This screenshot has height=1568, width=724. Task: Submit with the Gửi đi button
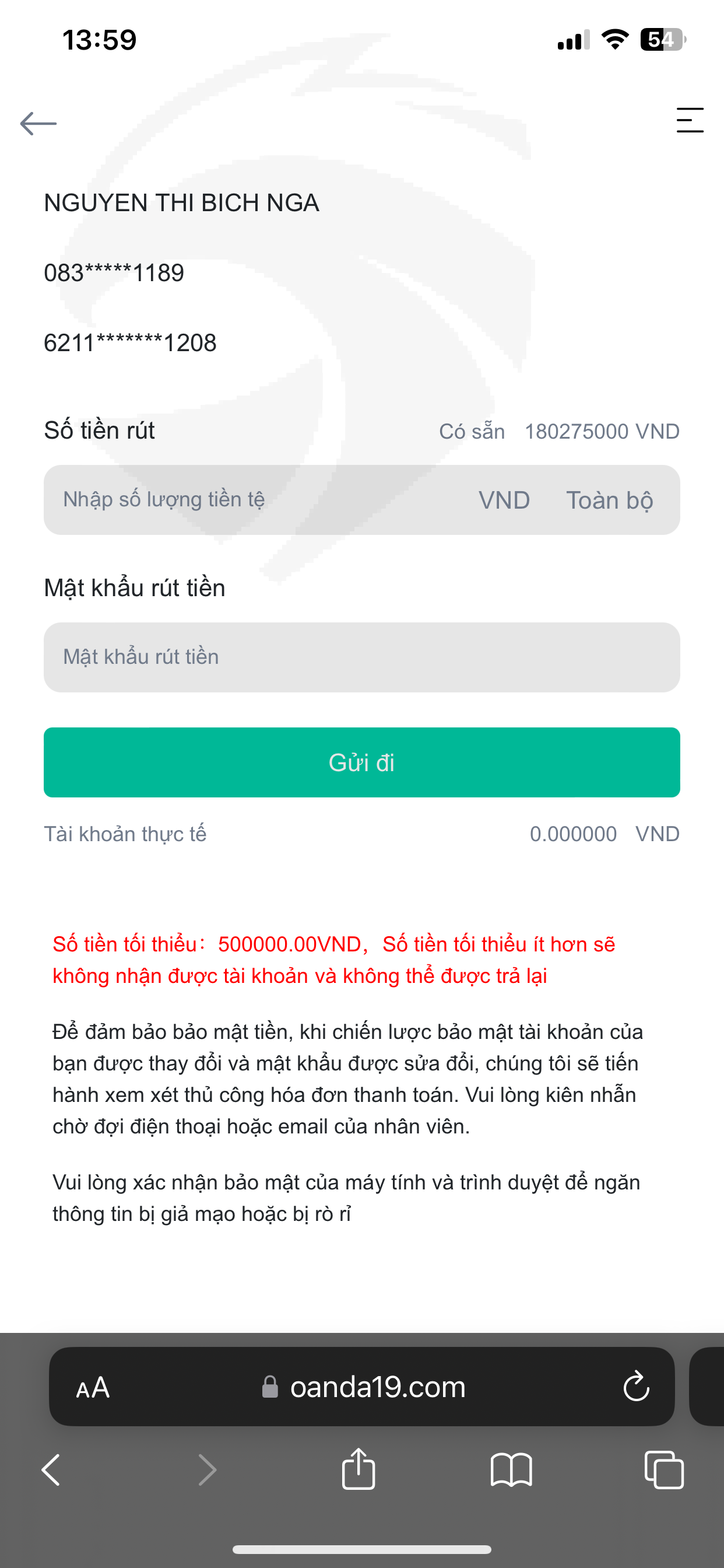click(362, 762)
